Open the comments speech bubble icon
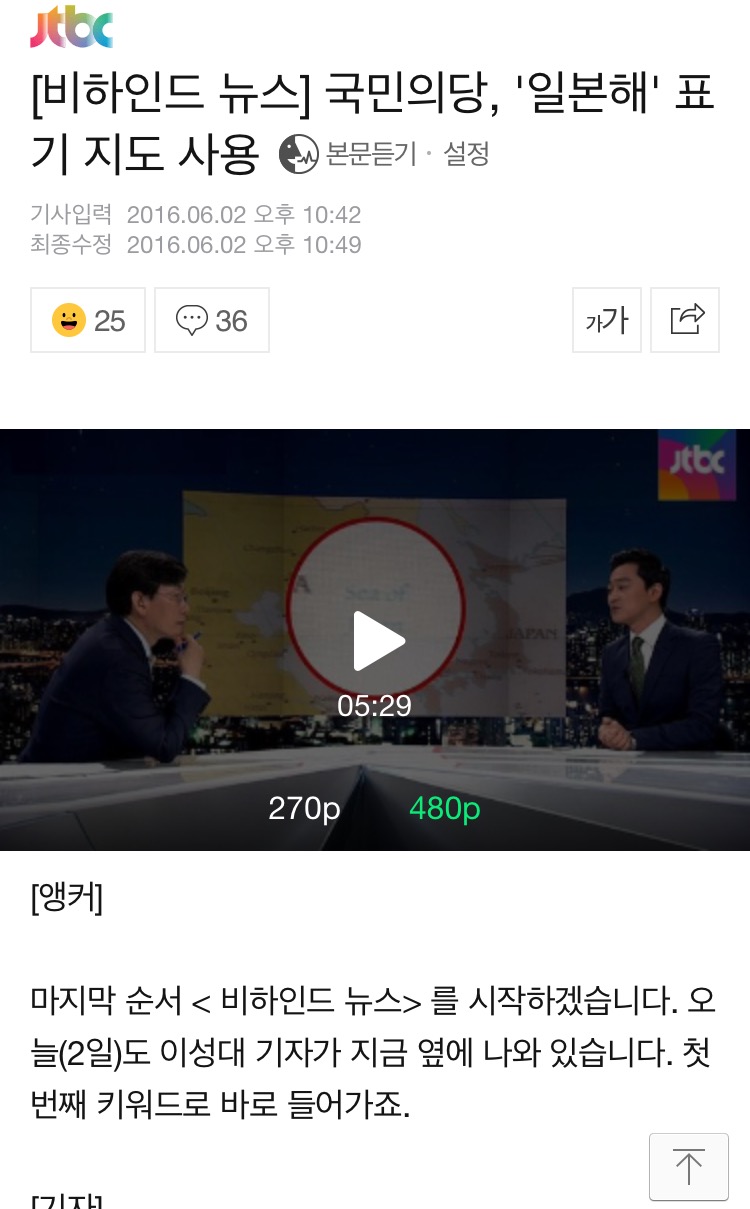Image resolution: width=750 pixels, height=1209 pixels. pos(191,320)
